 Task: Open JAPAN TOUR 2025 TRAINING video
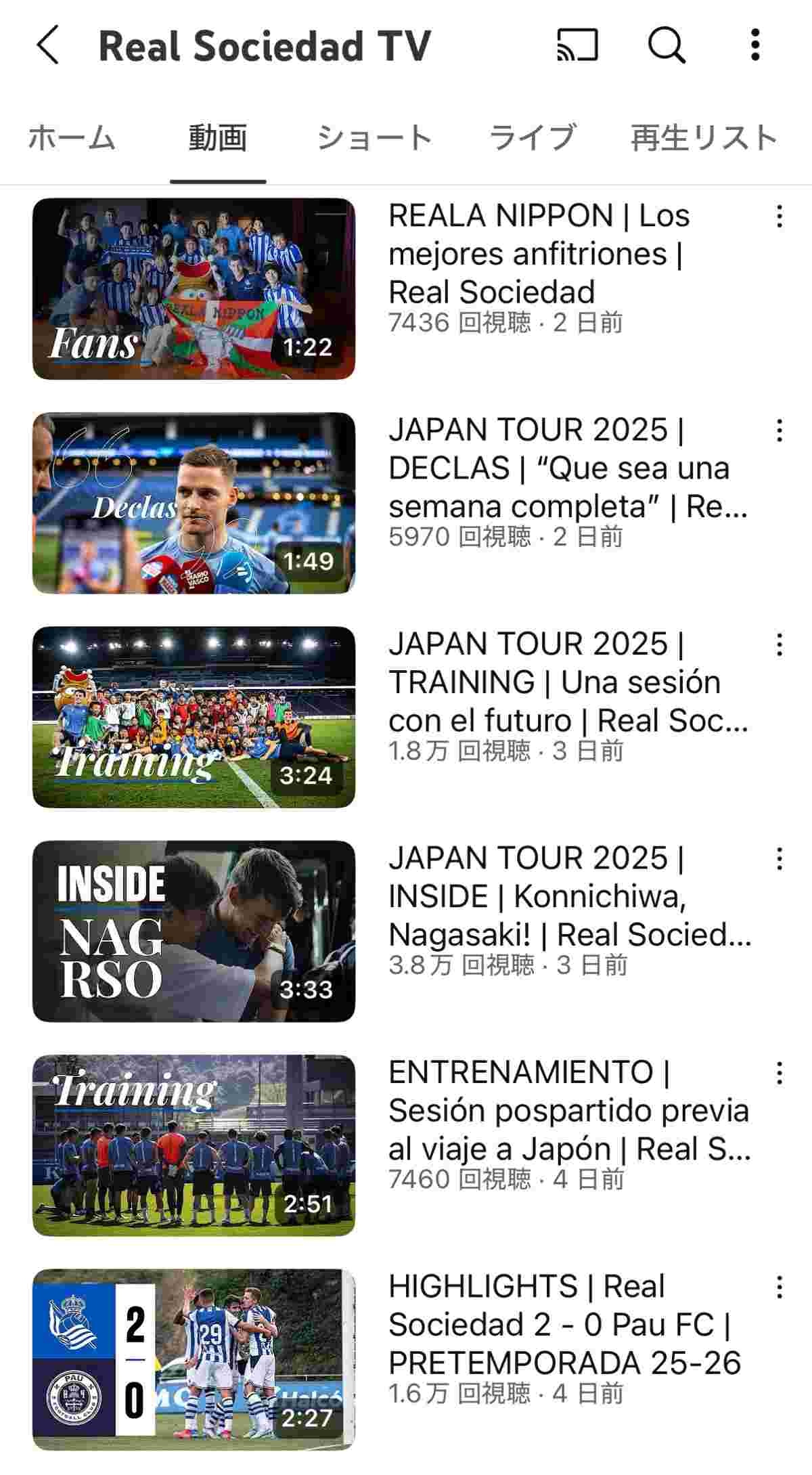click(x=194, y=717)
